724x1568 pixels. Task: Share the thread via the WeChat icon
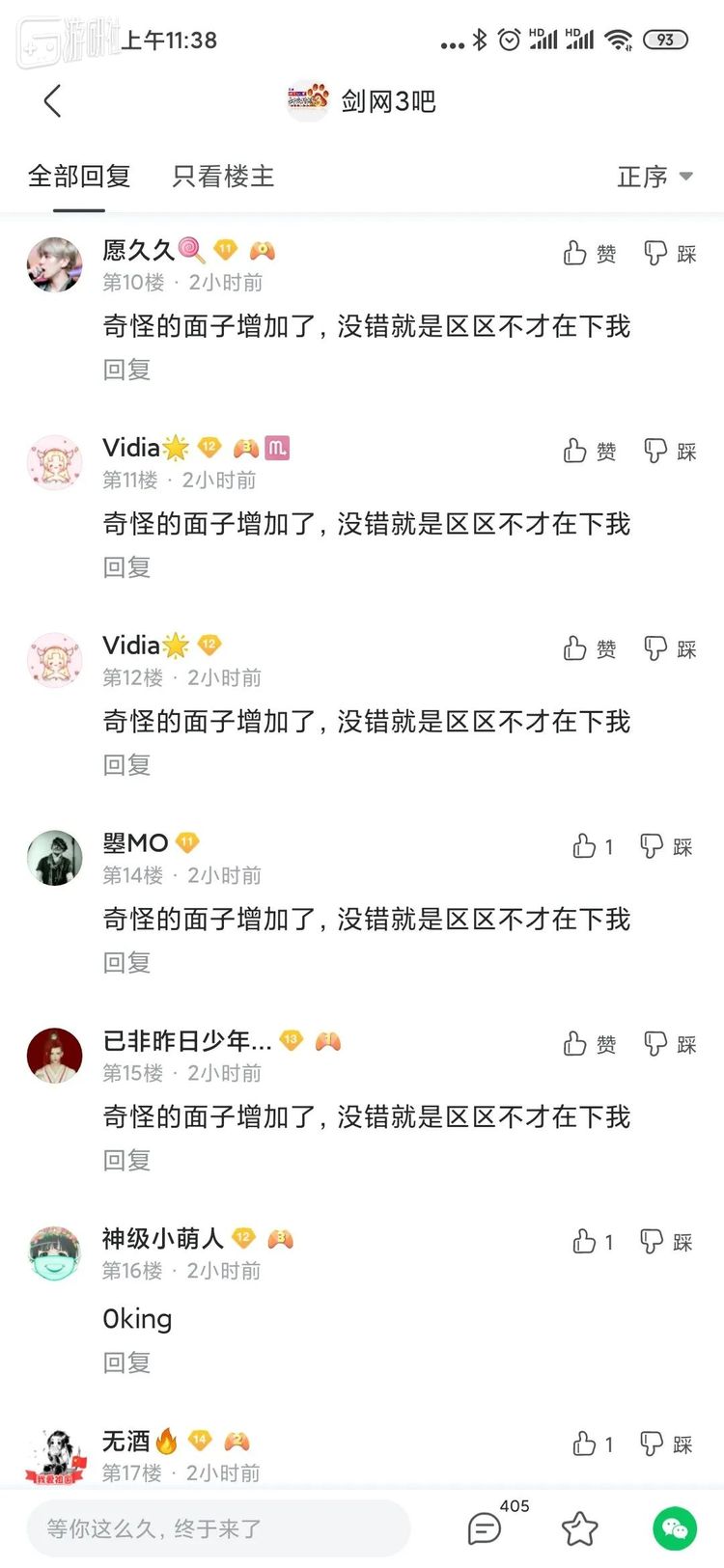[675, 1528]
